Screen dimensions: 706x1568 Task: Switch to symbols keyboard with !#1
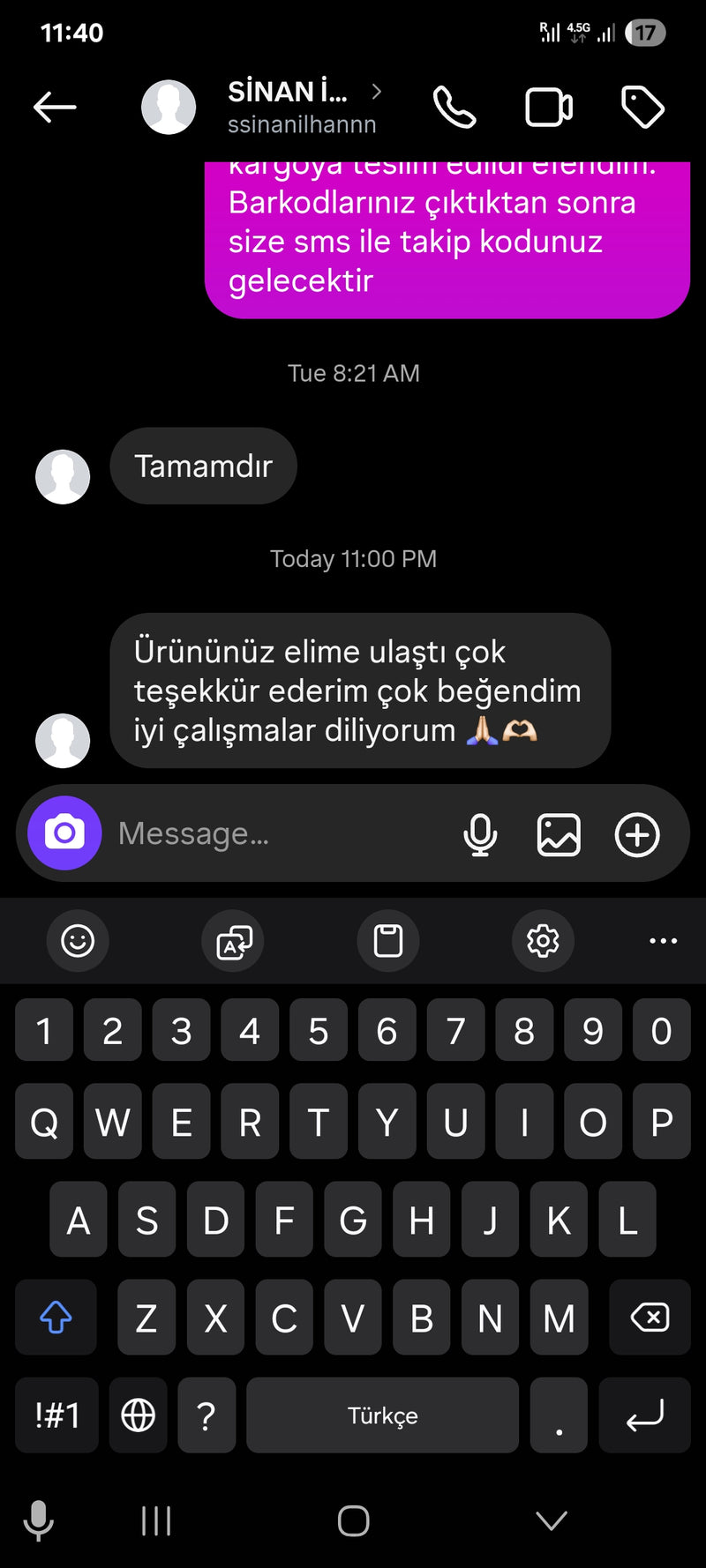click(x=57, y=1415)
